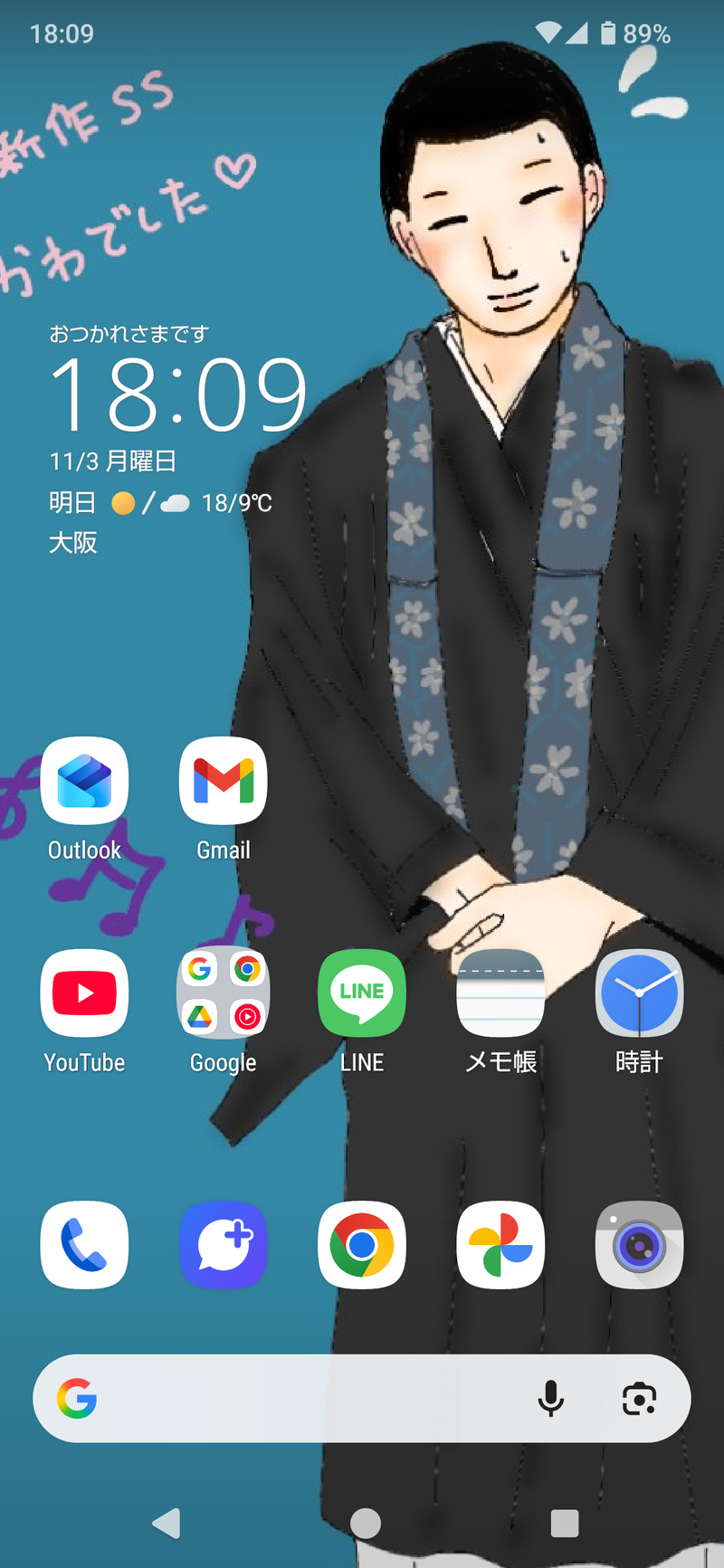Image resolution: width=724 pixels, height=1568 pixels.
Task: Launch the Chrome browser
Action: coord(362,1244)
